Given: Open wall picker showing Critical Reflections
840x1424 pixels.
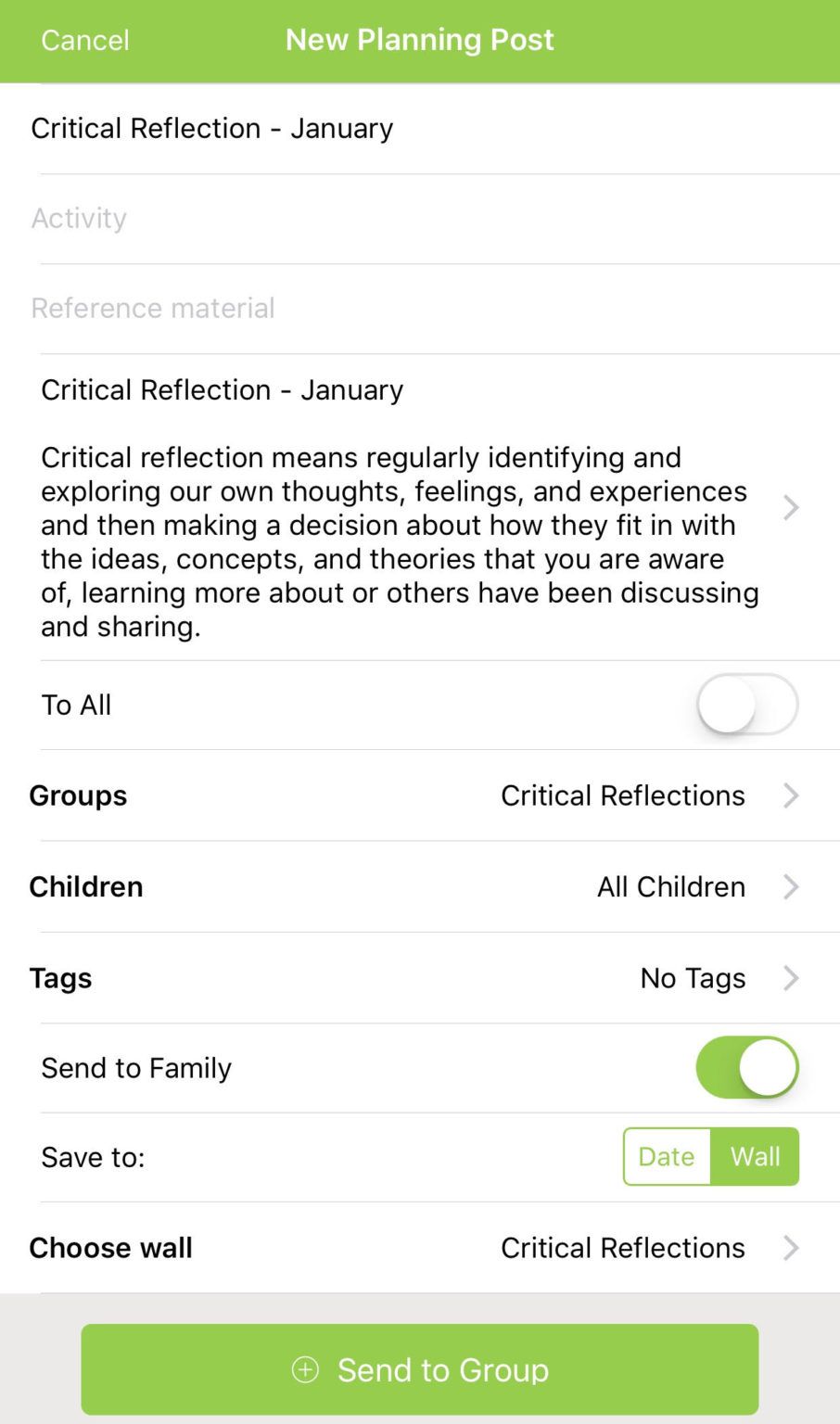Looking at the screenshot, I should click(x=622, y=1248).
